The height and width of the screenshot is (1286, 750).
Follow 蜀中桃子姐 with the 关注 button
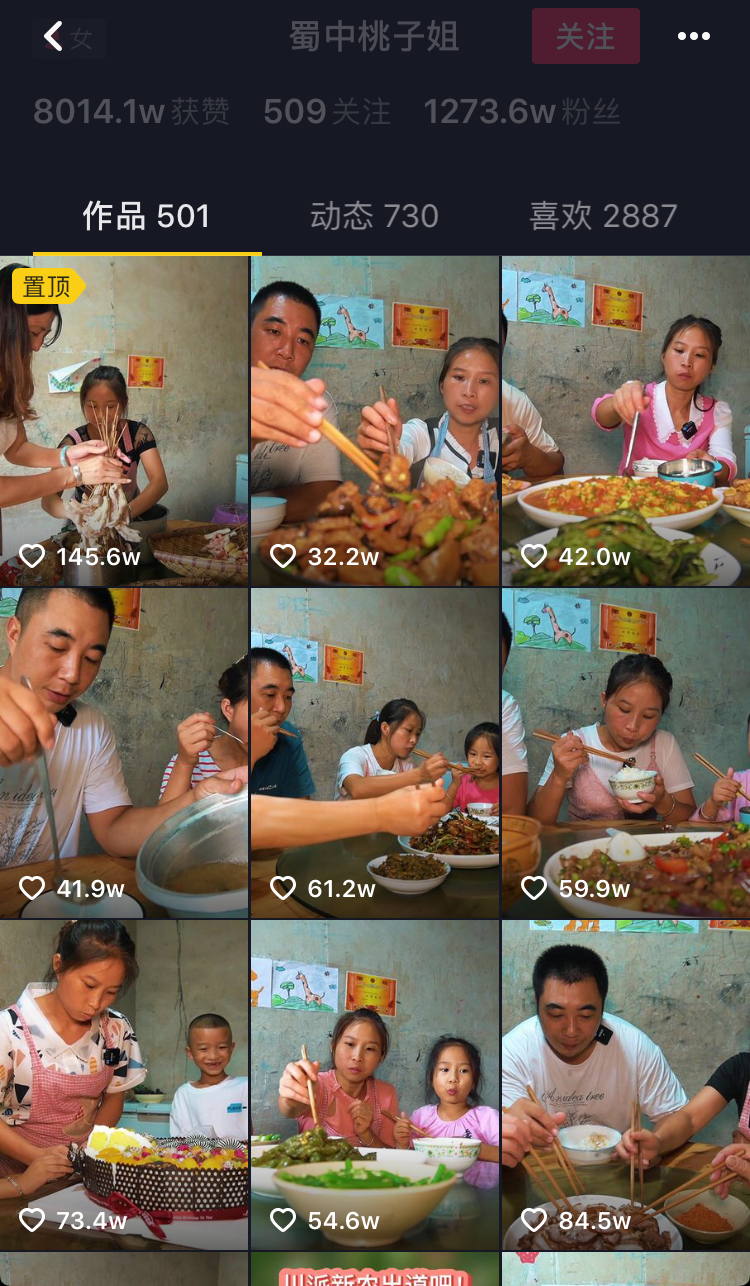(586, 36)
